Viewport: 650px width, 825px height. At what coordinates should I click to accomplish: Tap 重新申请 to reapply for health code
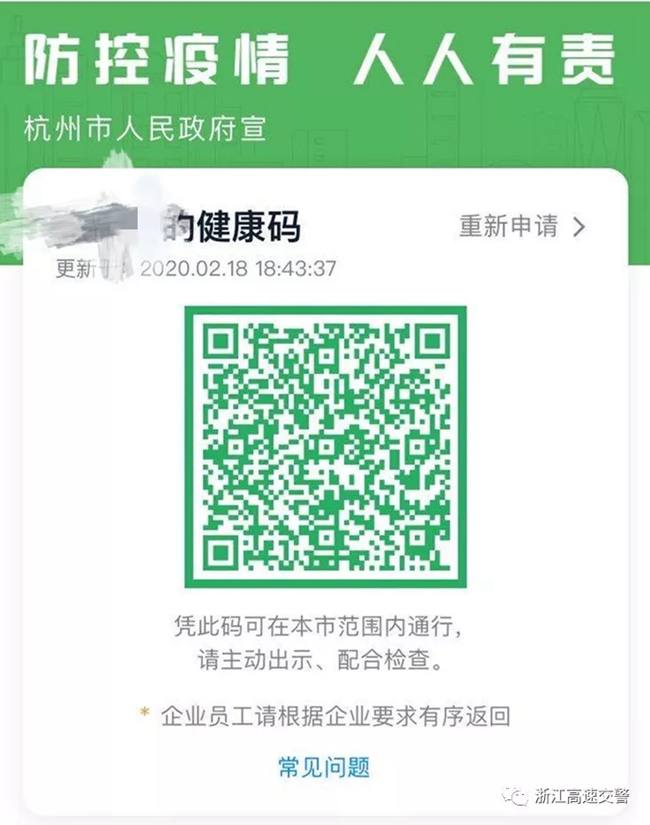520,226
